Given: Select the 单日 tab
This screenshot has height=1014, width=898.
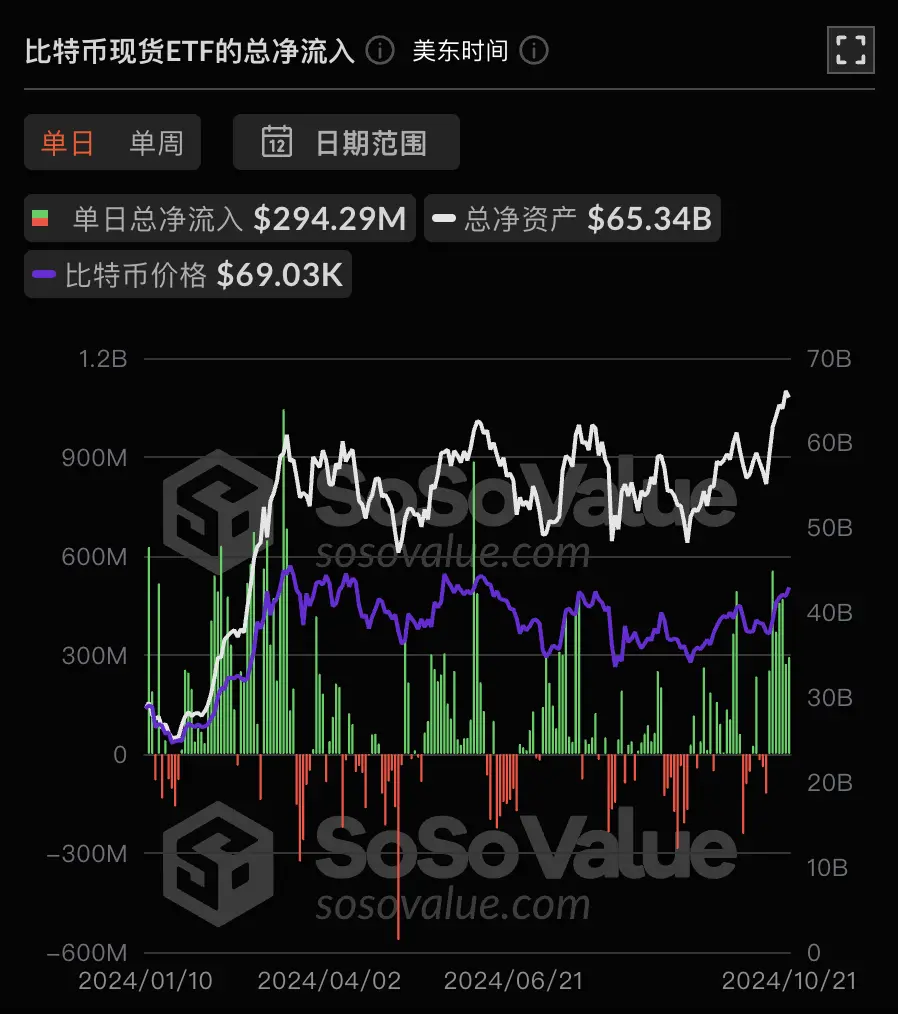Looking at the screenshot, I should tap(67, 142).
